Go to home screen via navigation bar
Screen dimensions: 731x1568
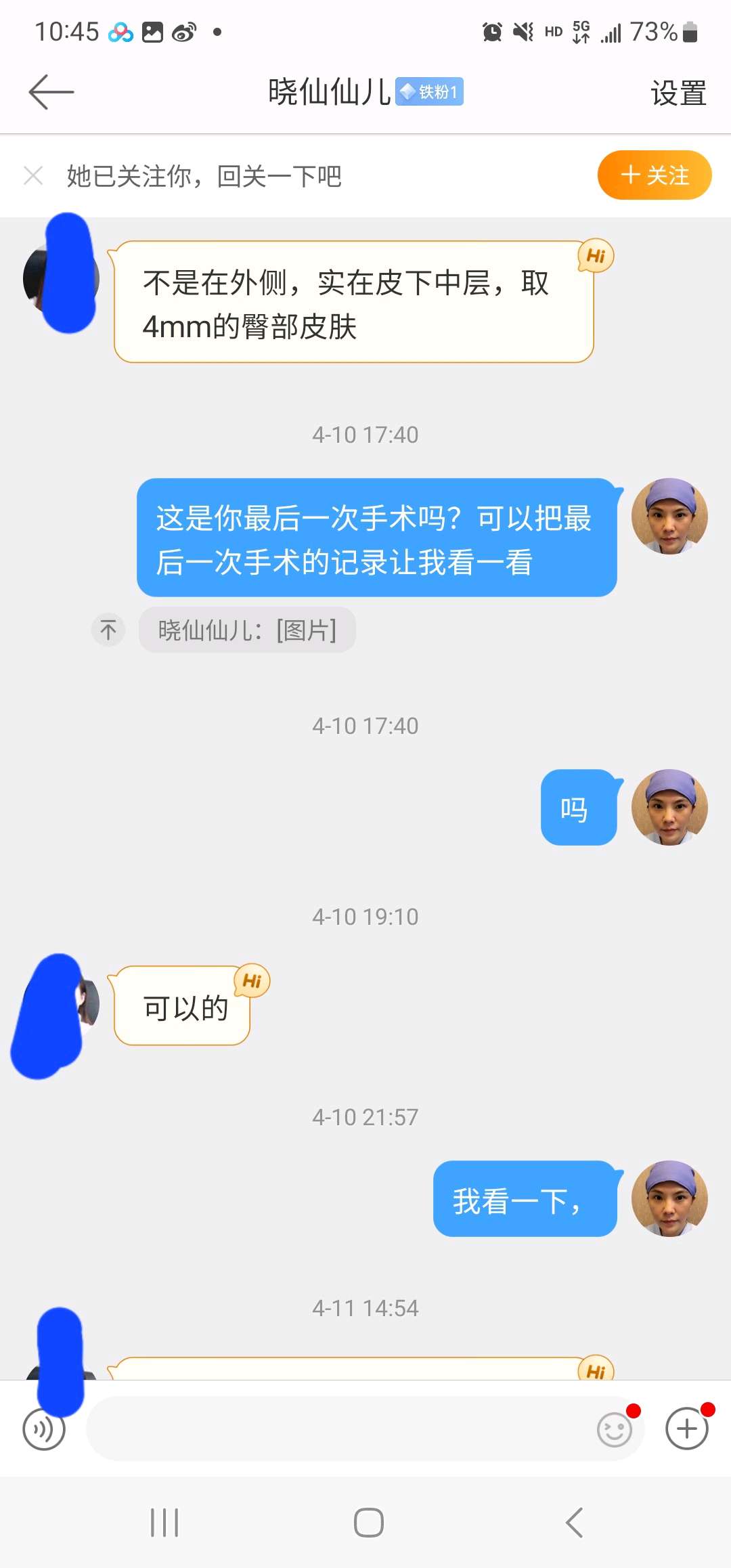coord(368,1523)
